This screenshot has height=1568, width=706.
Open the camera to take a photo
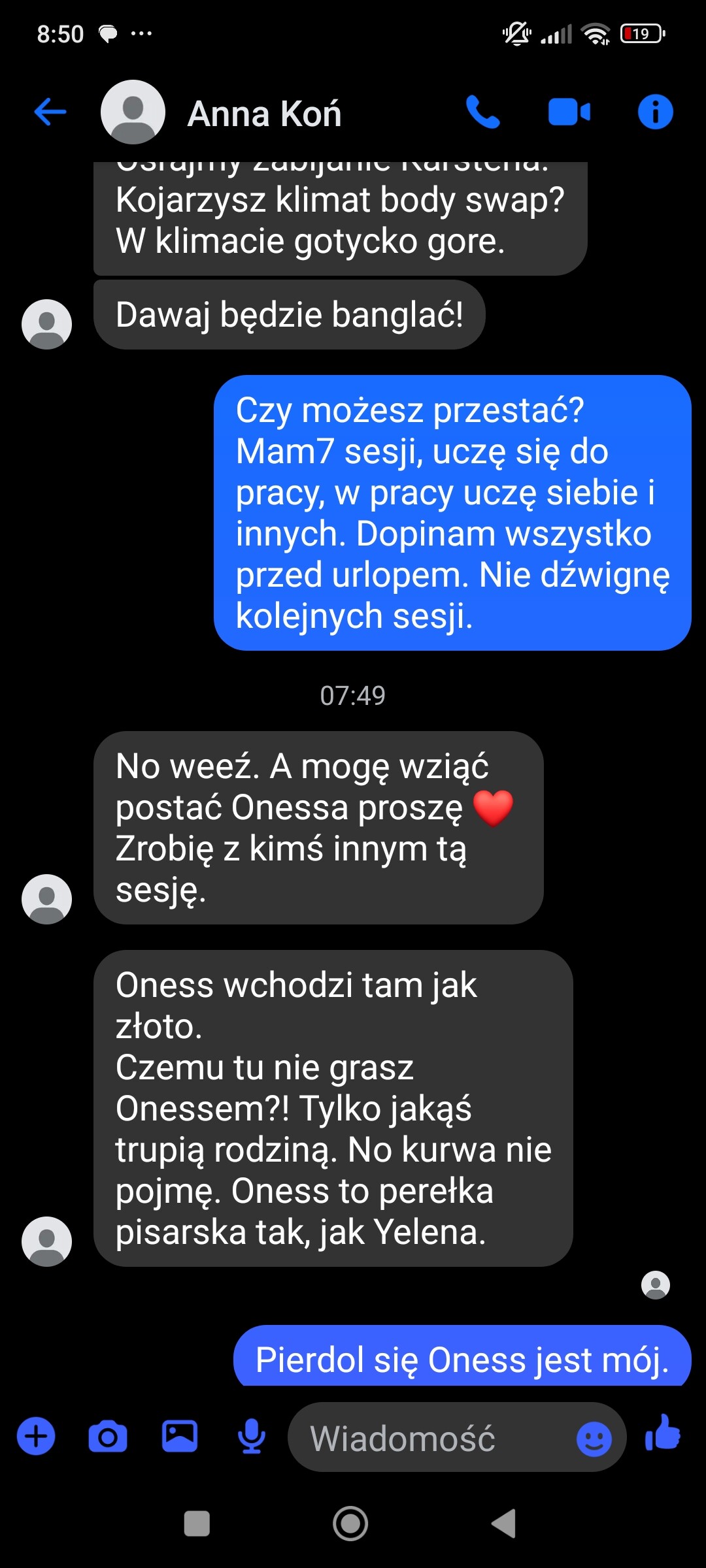[x=108, y=1436]
